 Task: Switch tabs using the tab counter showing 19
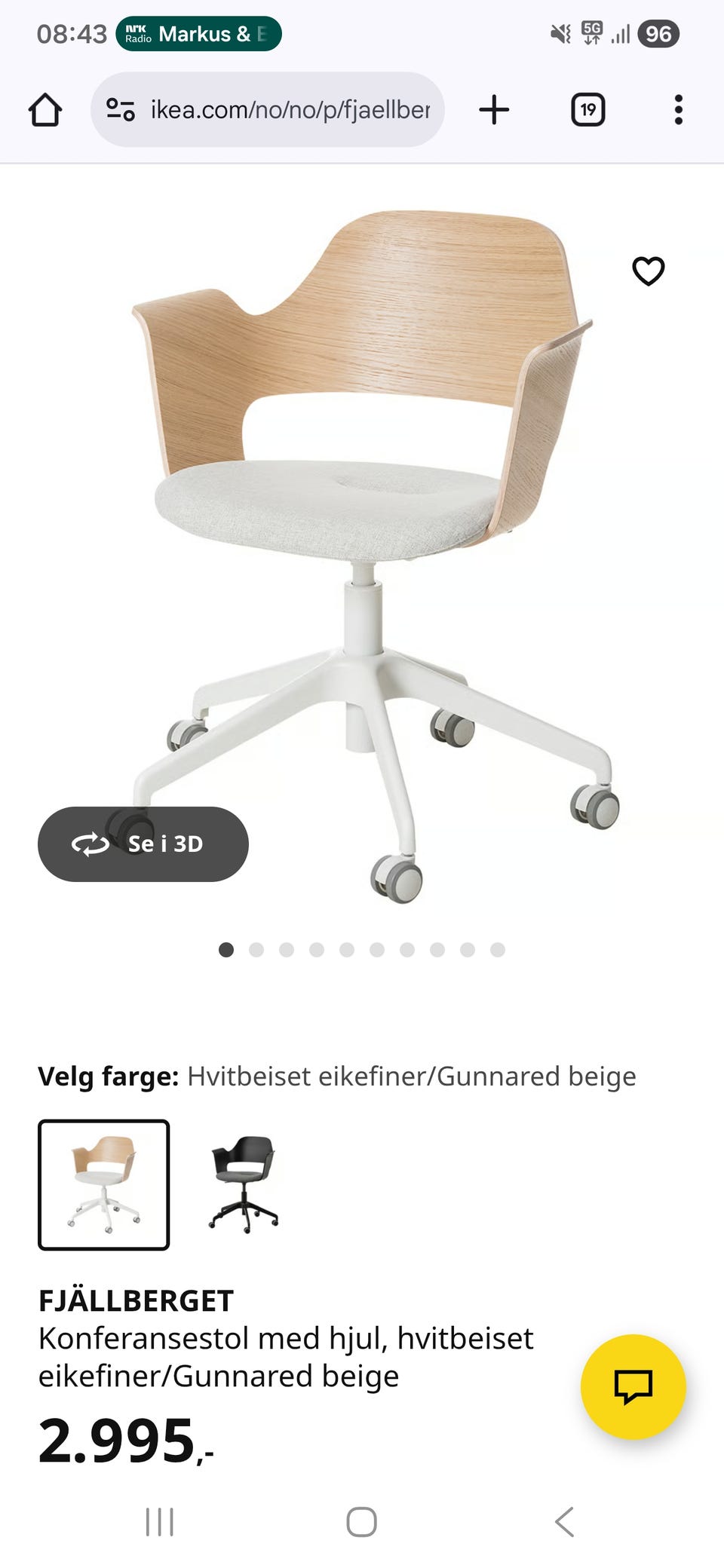[x=587, y=109]
